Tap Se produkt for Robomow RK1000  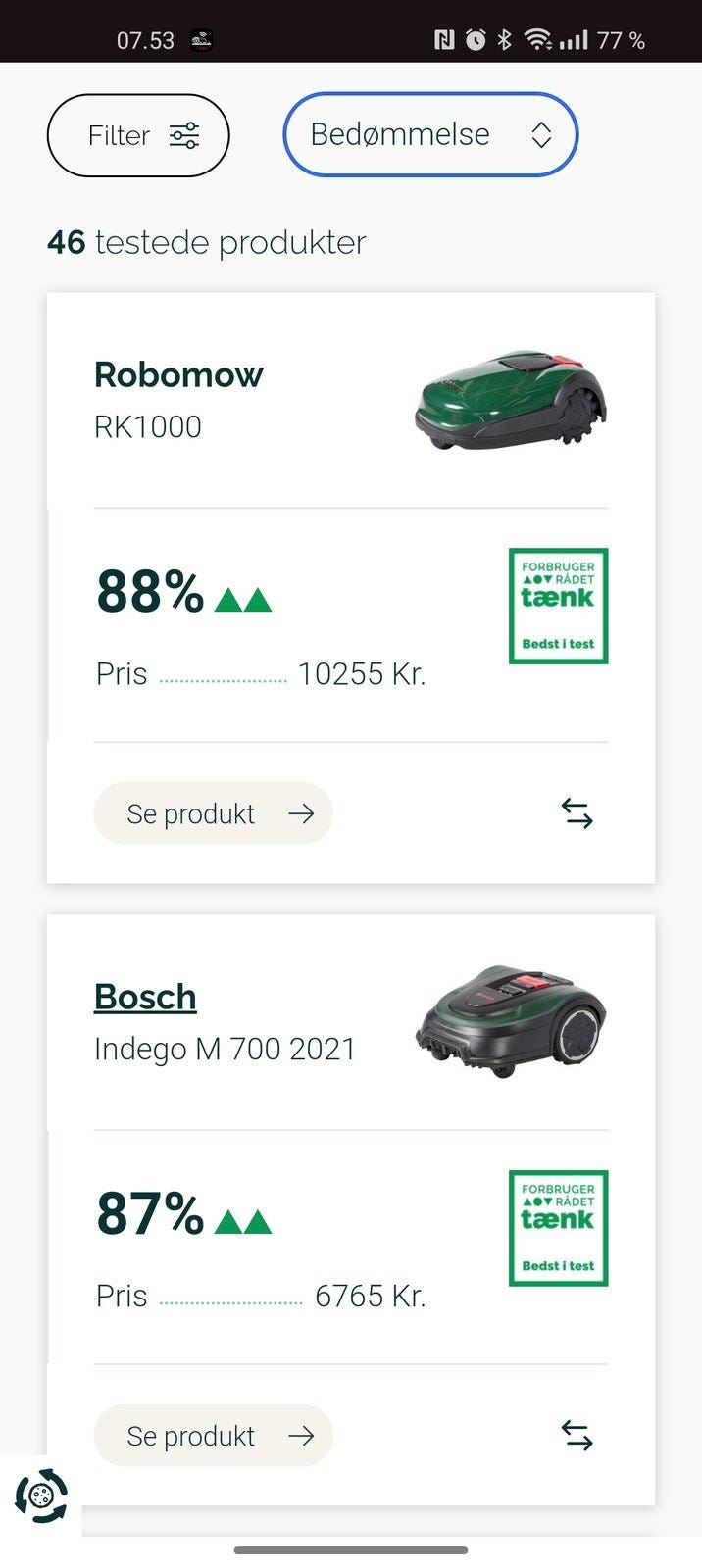[x=214, y=813]
